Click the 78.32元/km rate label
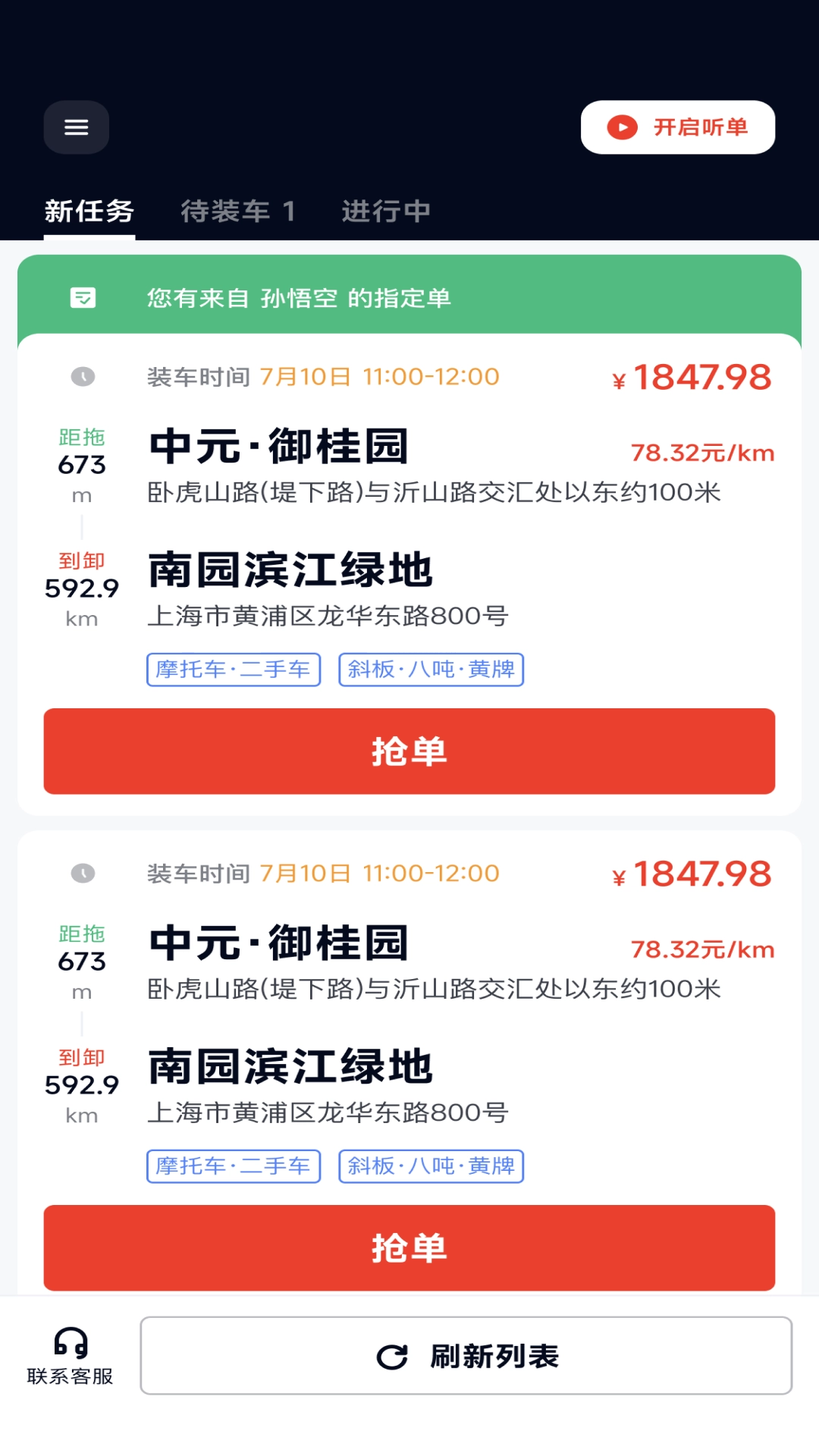The width and height of the screenshot is (819, 1456). tap(703, 452)
